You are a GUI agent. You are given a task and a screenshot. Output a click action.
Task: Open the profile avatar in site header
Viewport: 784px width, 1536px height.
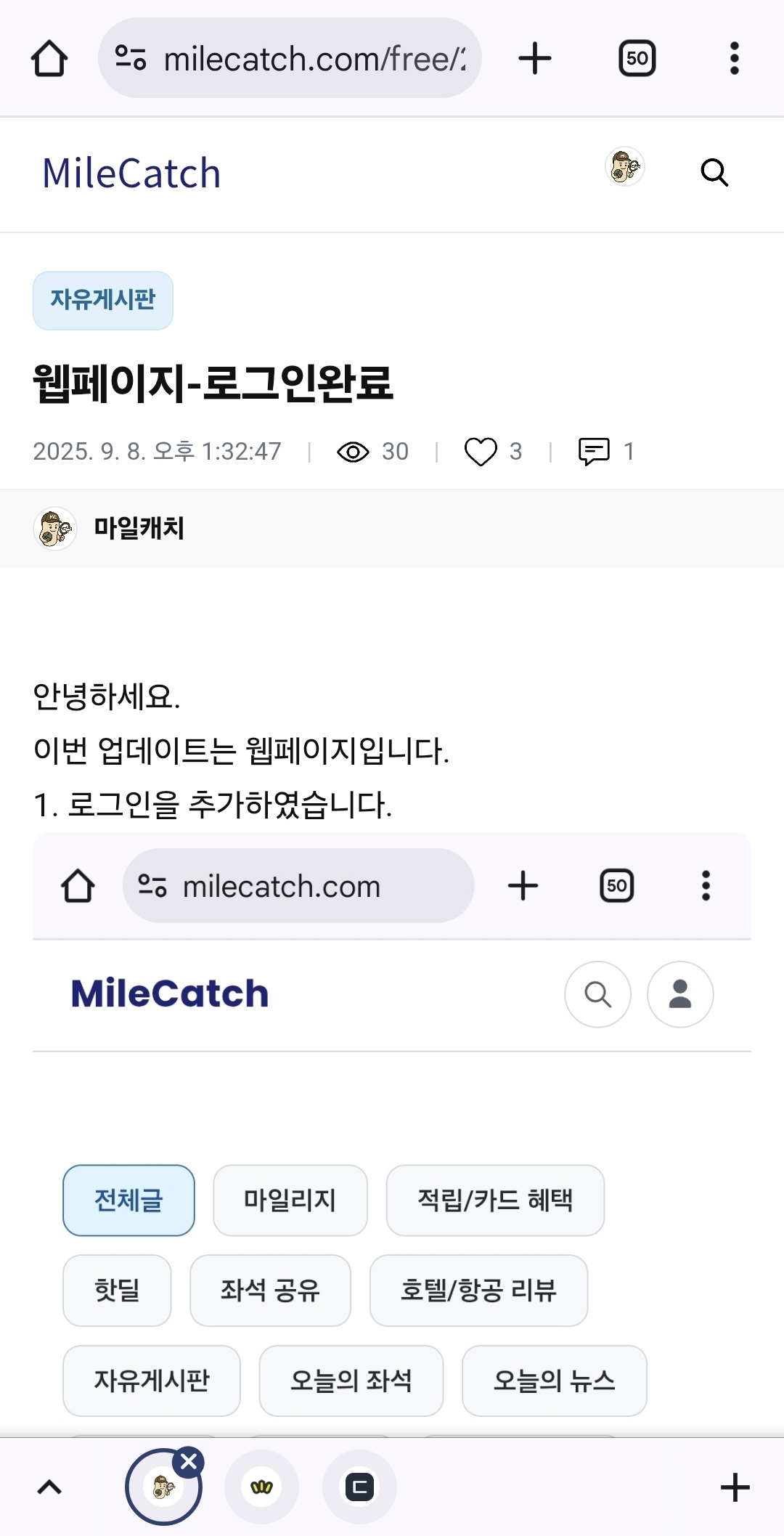(x=624, y=167)
